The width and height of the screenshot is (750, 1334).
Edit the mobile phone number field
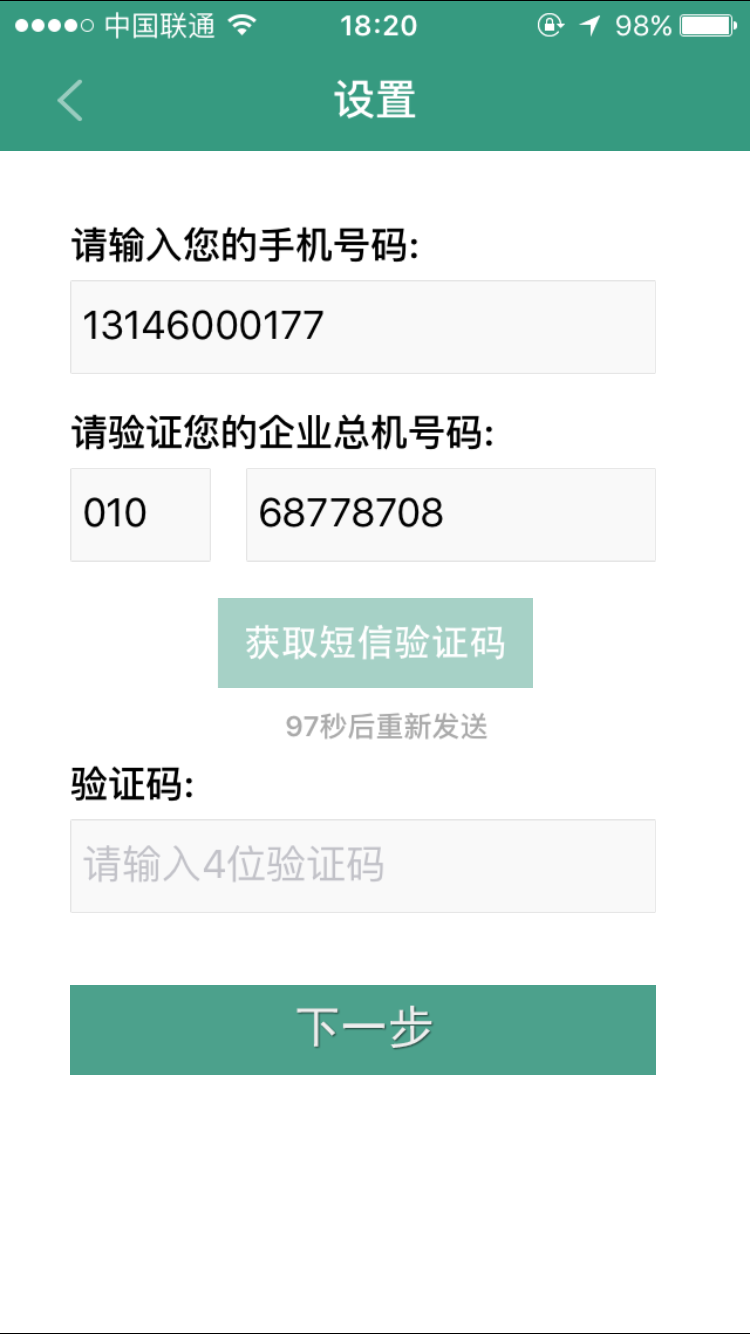pyautogui.click(x=363, y=327)
